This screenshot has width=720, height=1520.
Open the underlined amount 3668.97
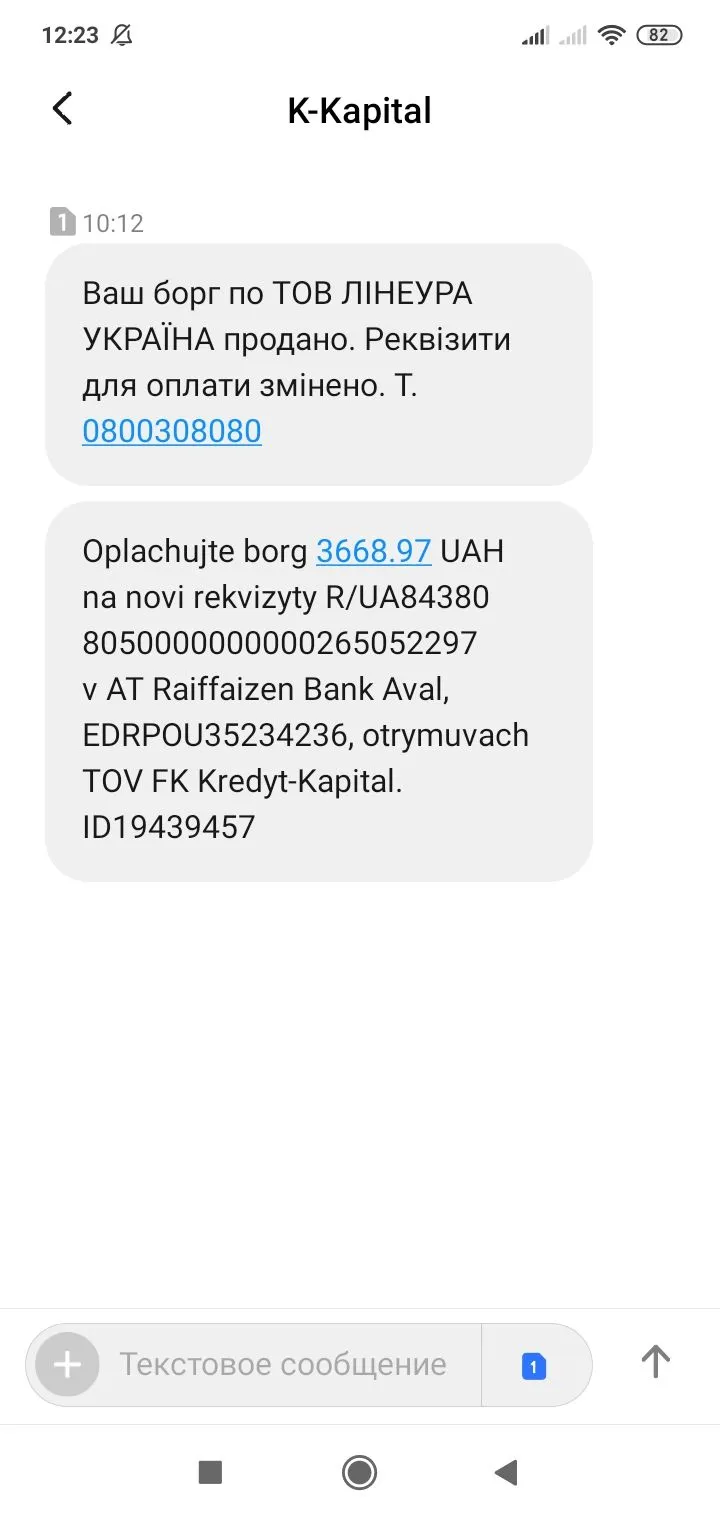373,551
